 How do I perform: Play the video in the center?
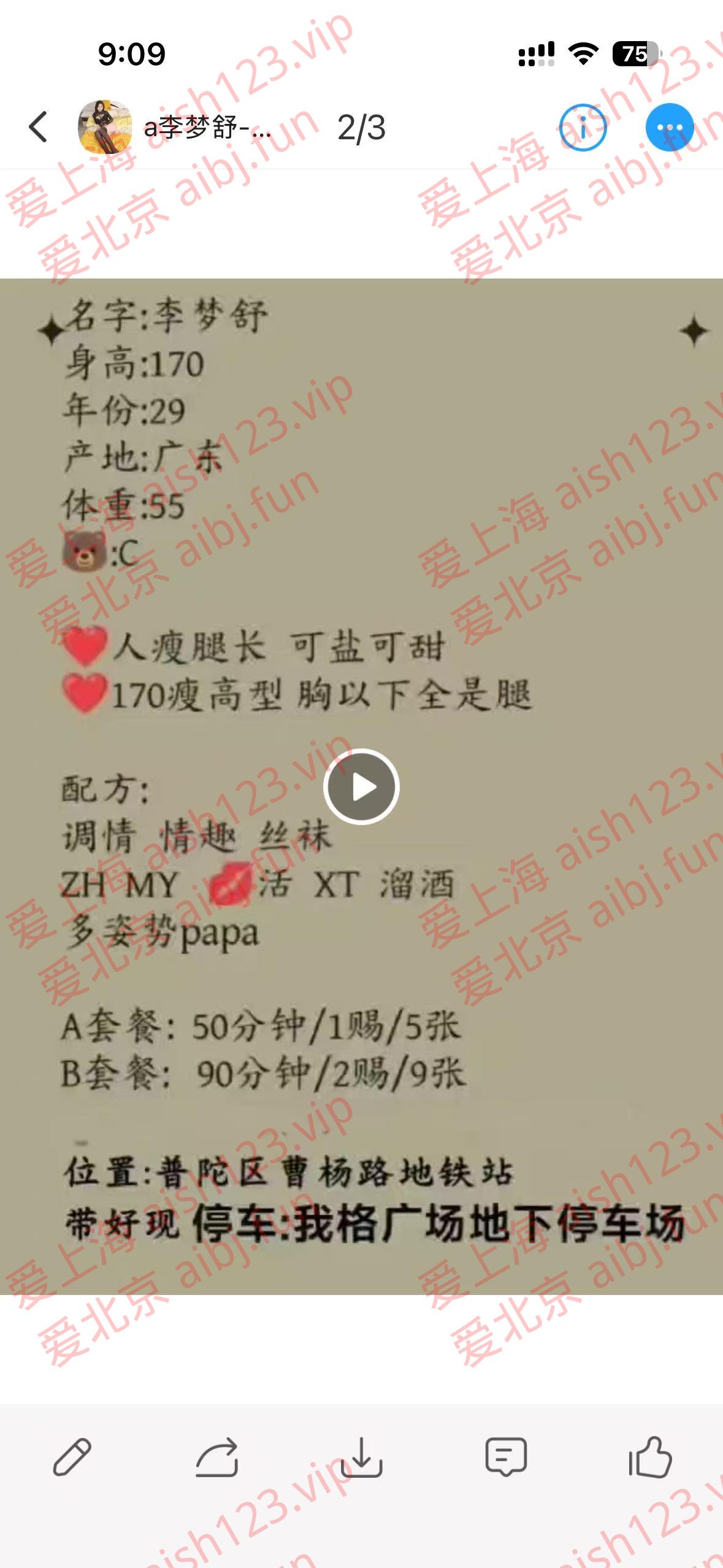361,786
